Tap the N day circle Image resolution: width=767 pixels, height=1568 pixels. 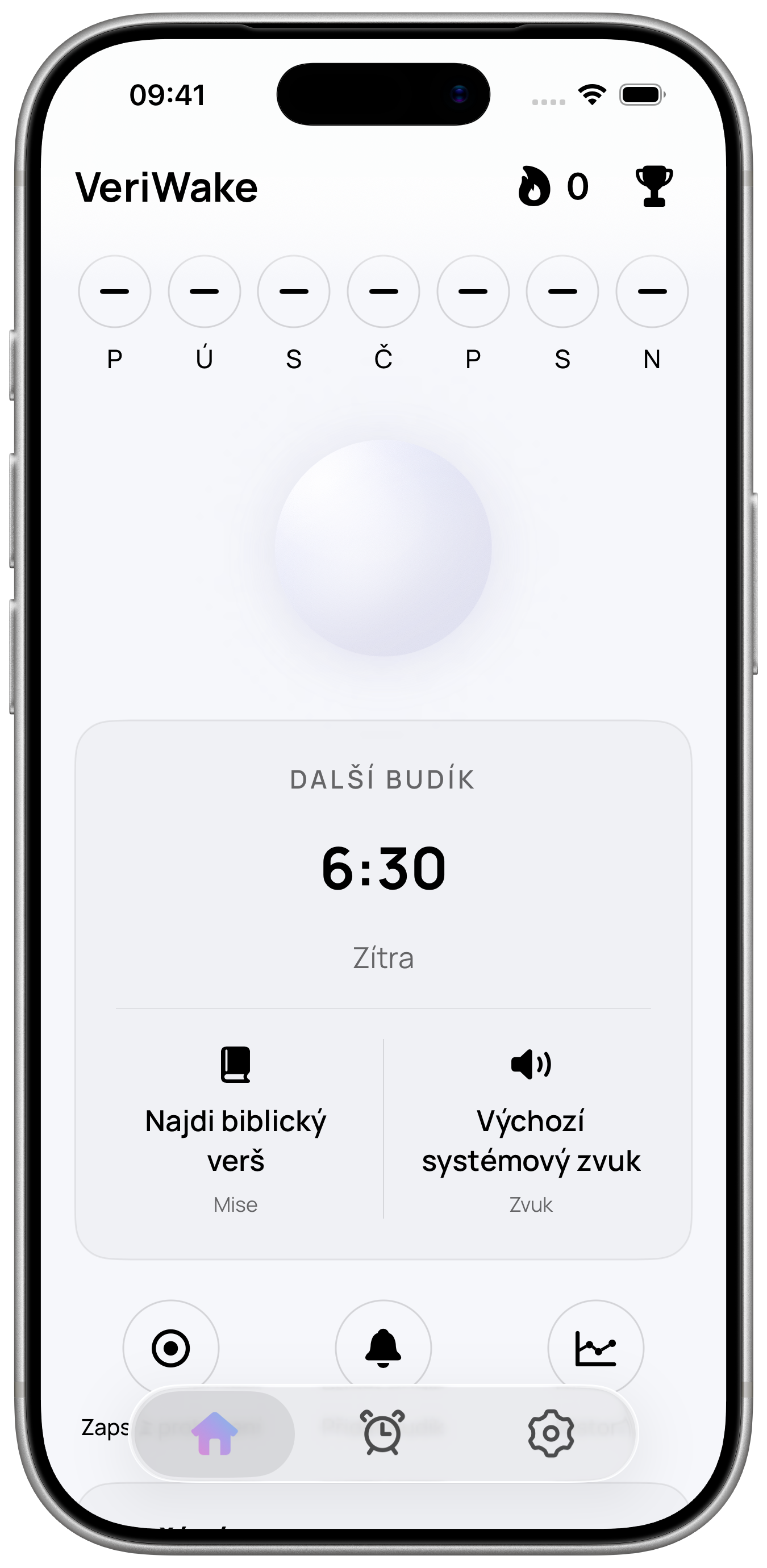[x=652, y=291]
